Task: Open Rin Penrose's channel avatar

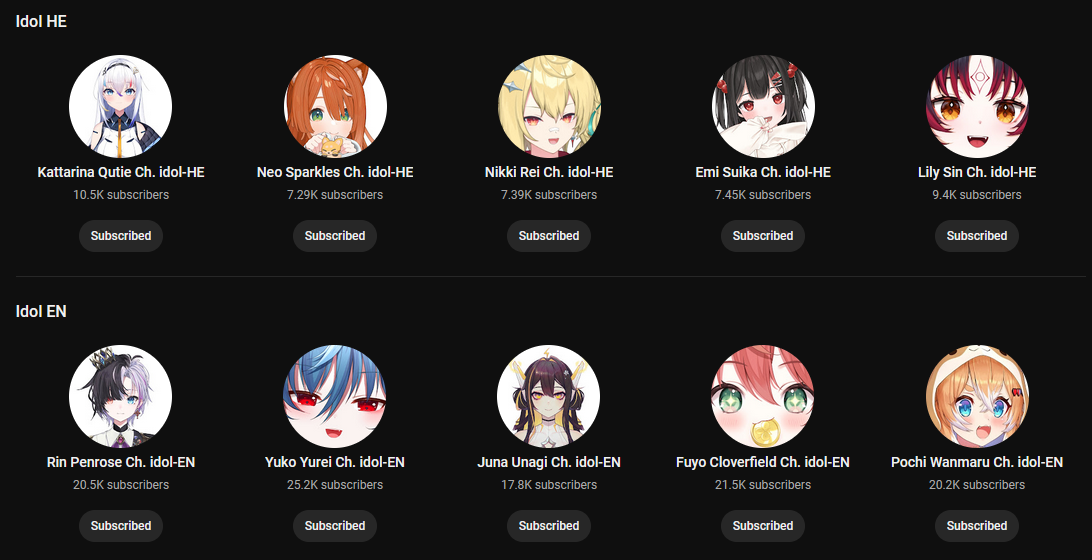Action: click(121, 397)
